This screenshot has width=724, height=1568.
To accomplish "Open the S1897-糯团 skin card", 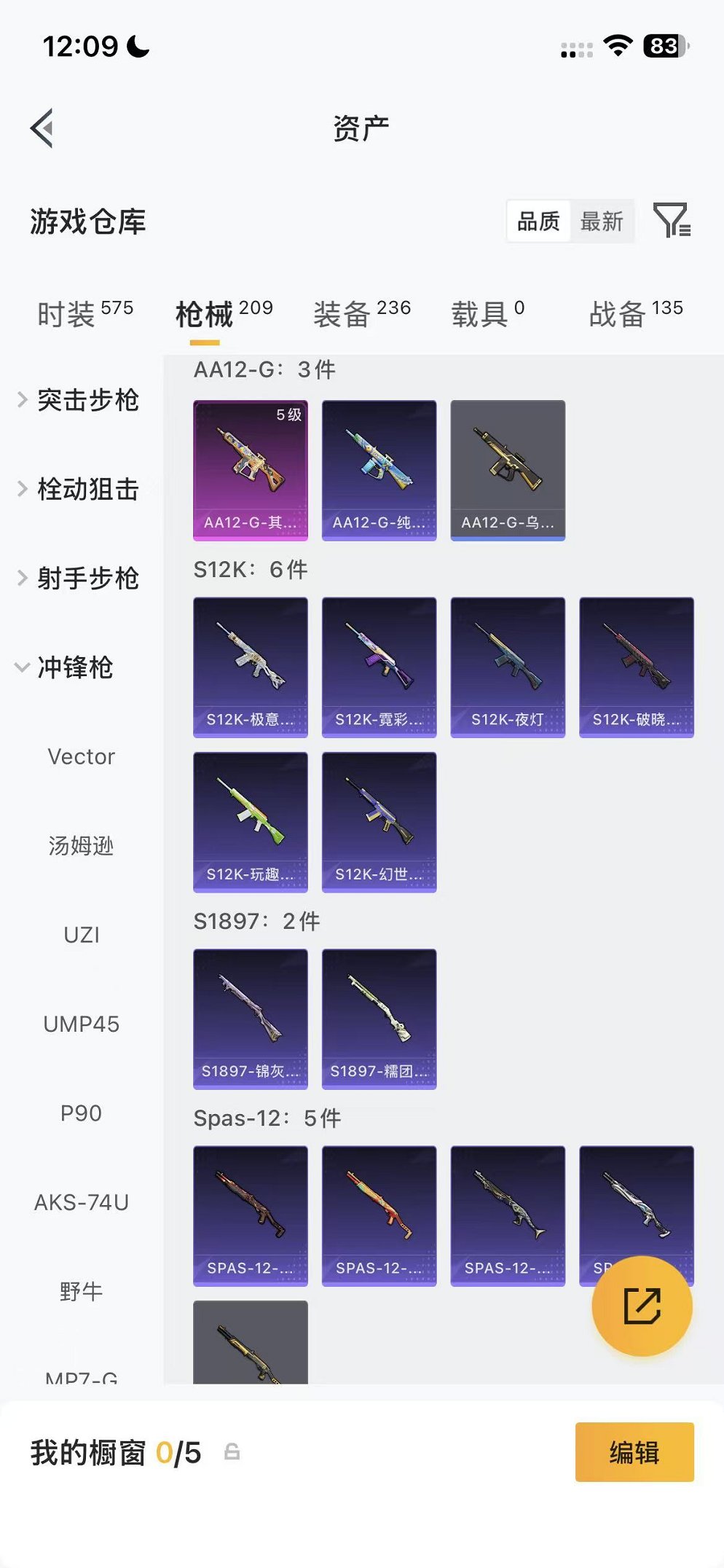I will click(379, 1019).
